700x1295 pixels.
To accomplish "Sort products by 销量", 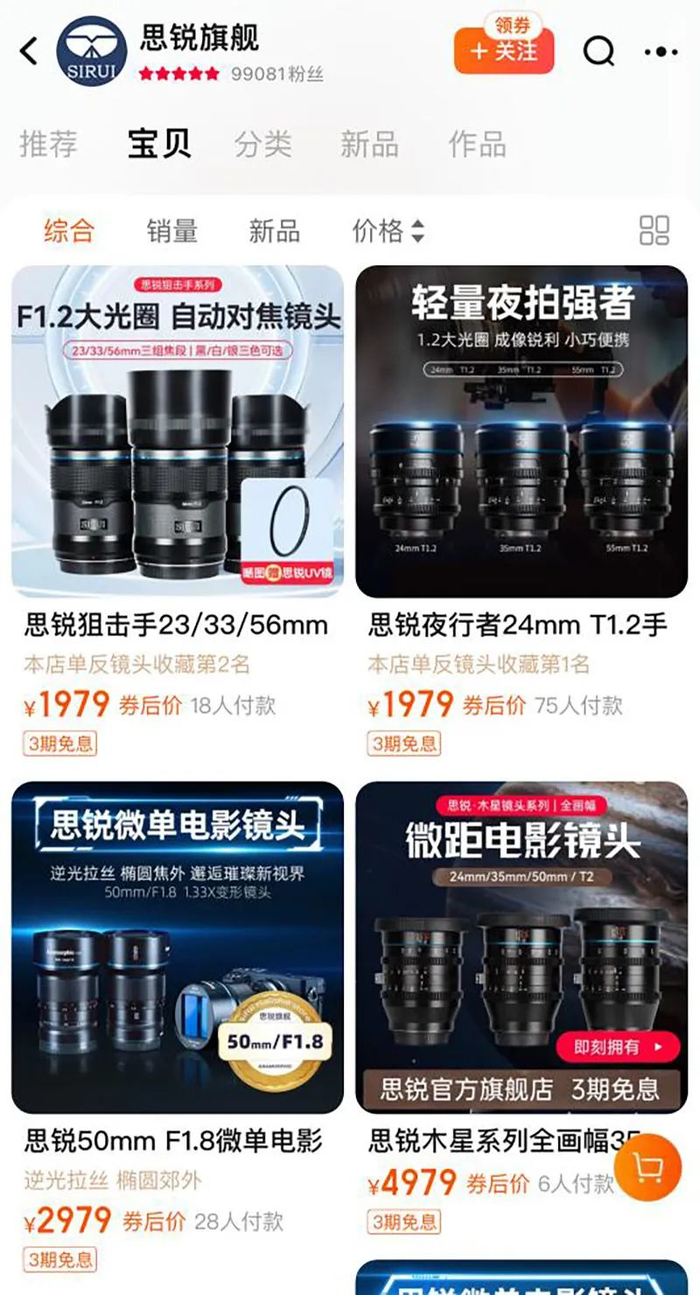I will pyautogui.click(x=172, y=231).
